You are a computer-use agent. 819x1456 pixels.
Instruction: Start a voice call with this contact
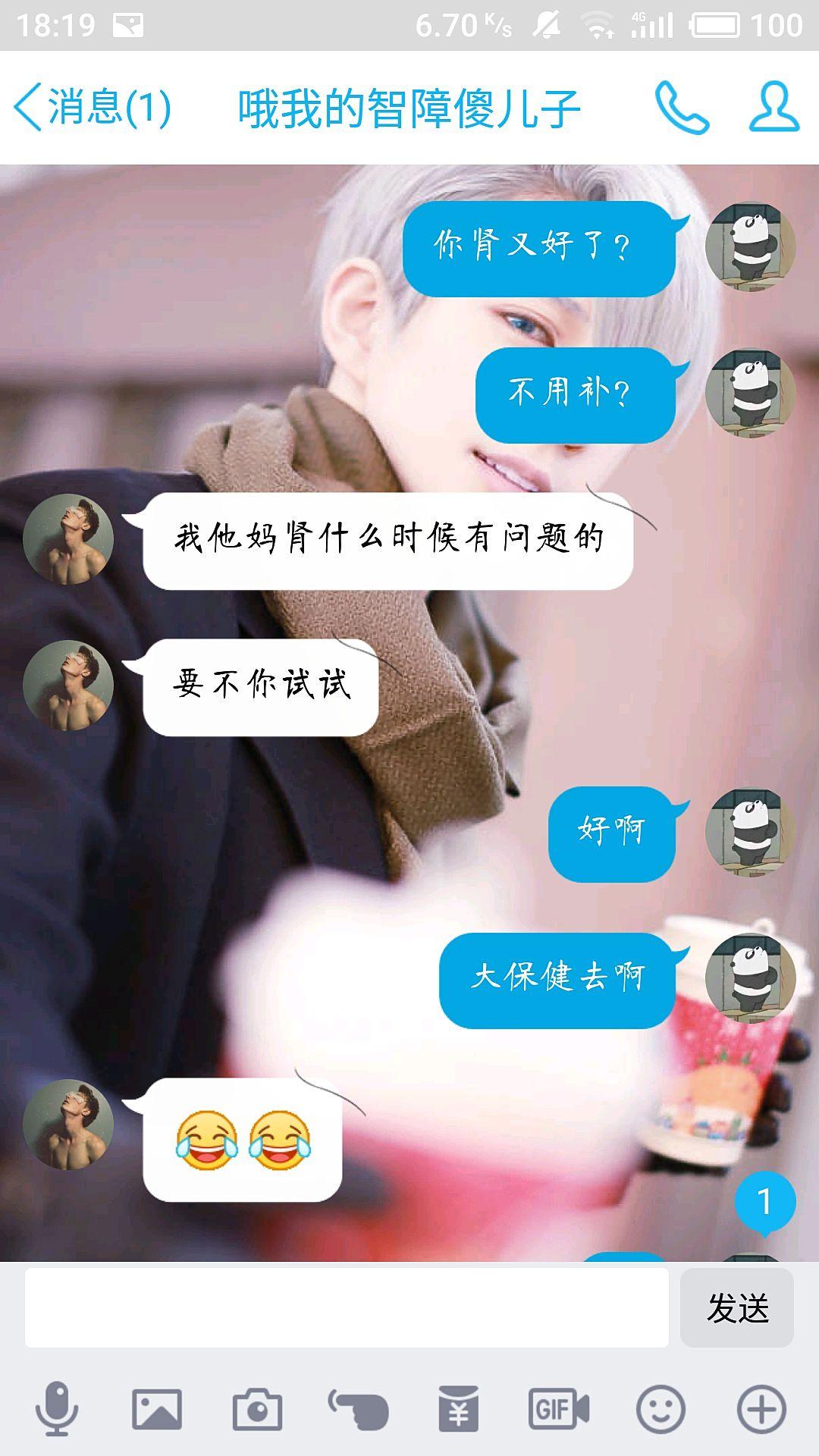(x=681, y=108)
